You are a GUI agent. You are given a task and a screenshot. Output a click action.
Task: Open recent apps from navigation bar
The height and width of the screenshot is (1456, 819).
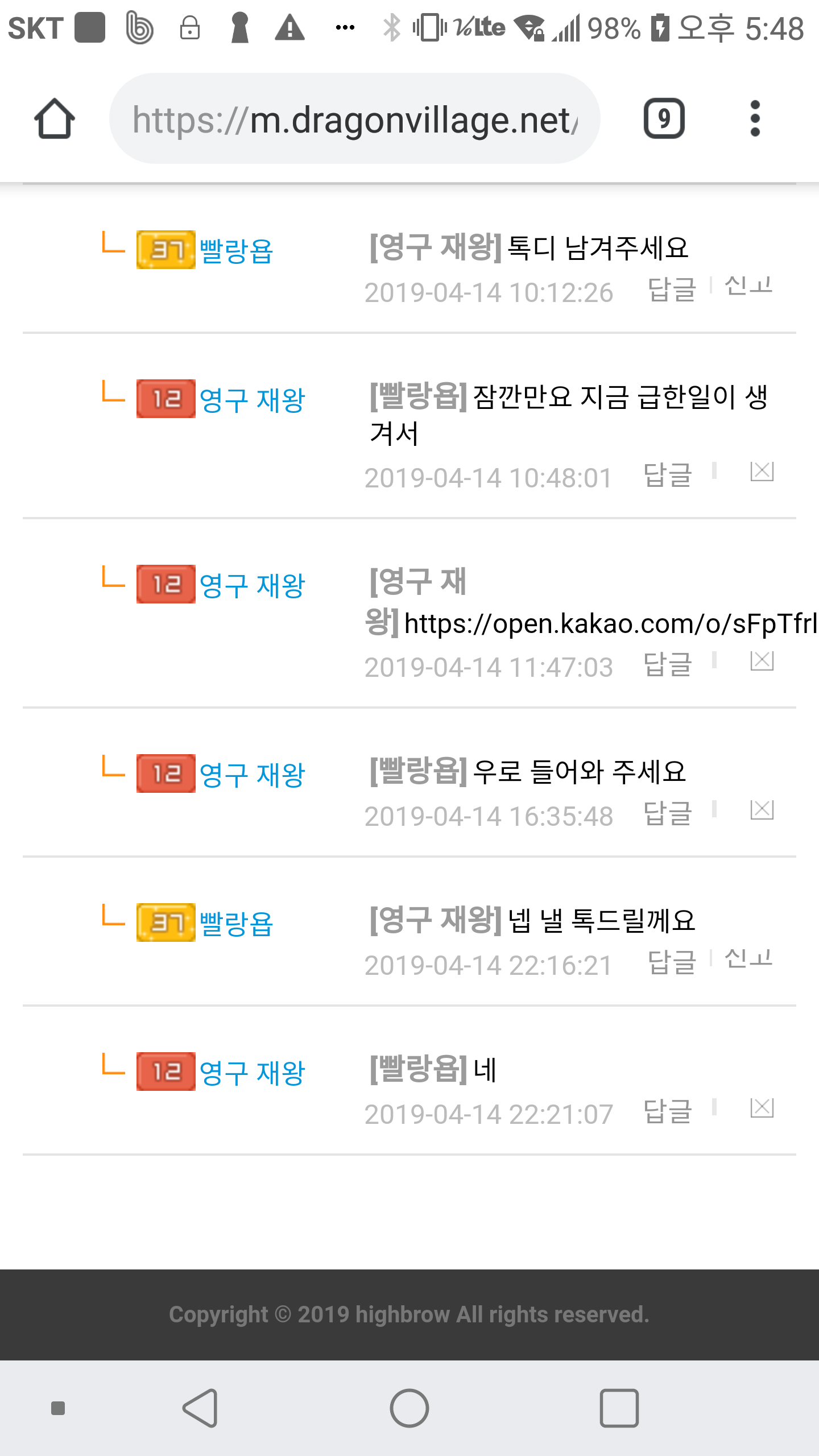[619, 1408]
